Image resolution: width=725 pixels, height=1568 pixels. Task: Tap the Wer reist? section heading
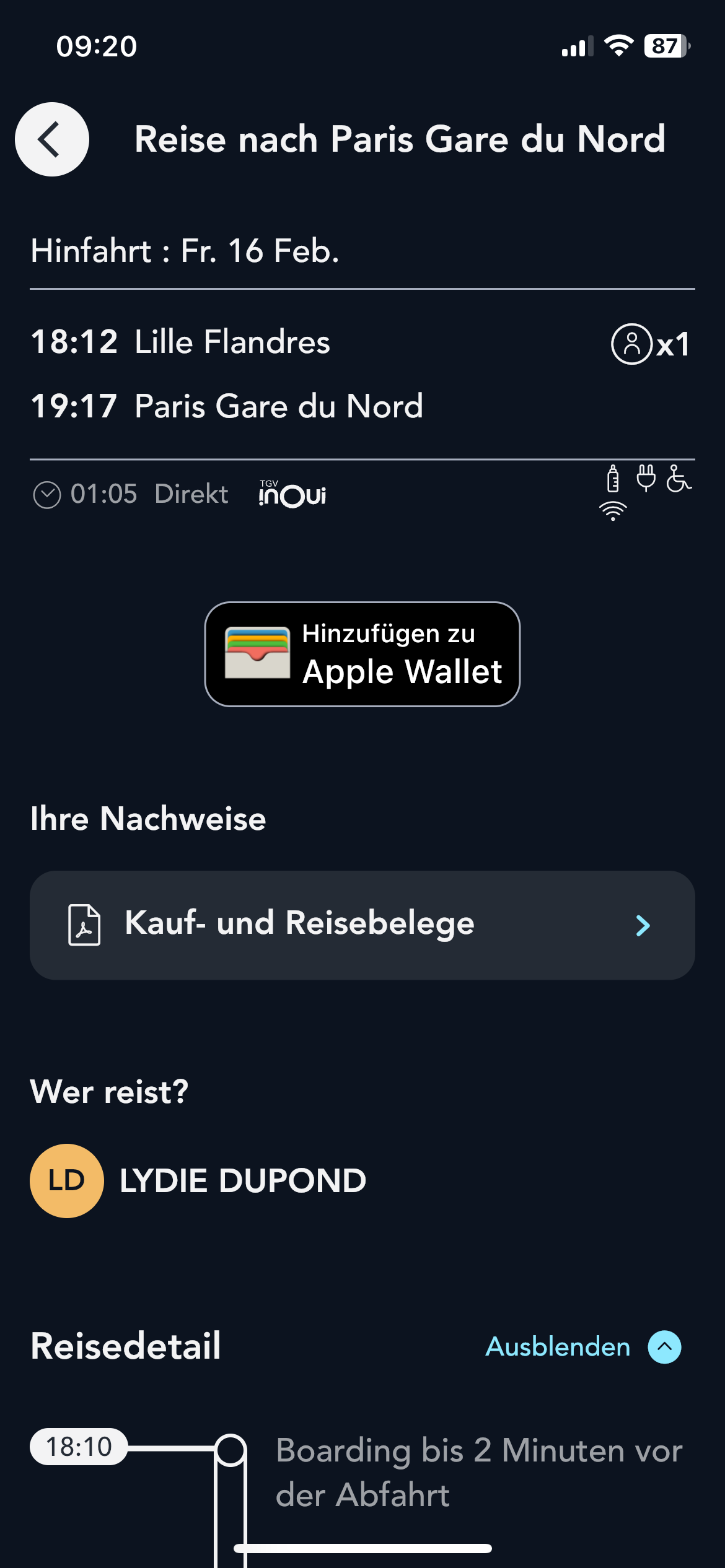[x=110, y=1092]
